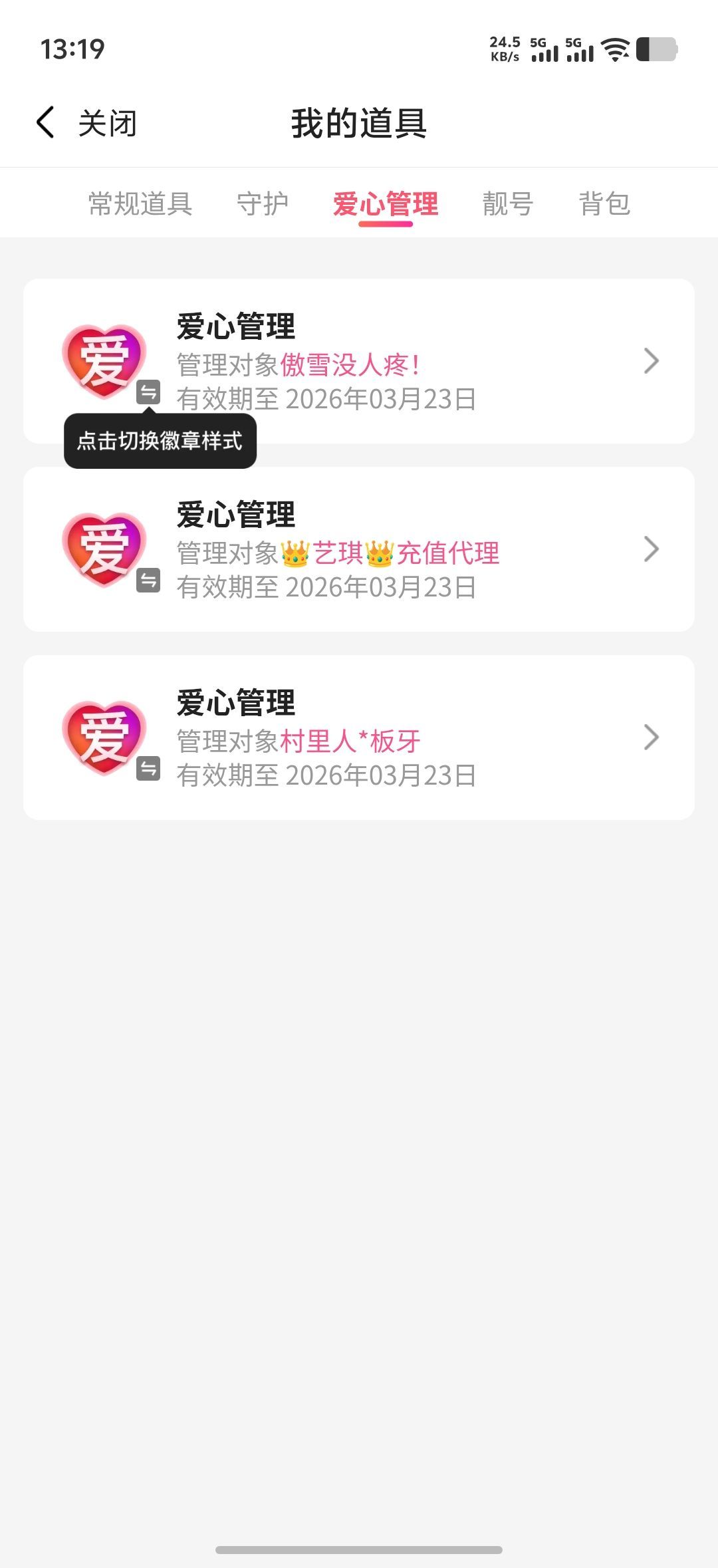Tap the back arrow next to 关闭

[44, 122]
